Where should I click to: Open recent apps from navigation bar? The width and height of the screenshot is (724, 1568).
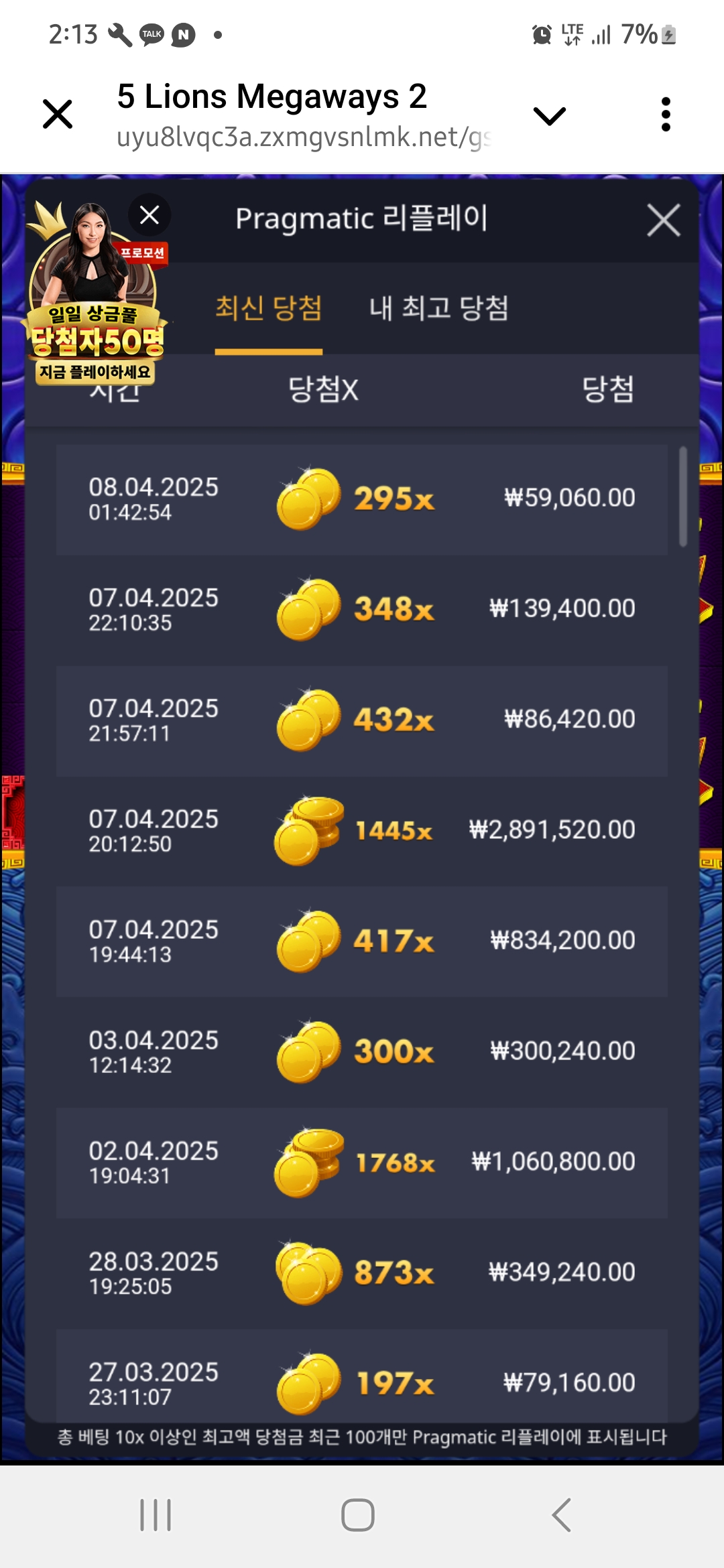[x=156, y=1515]
